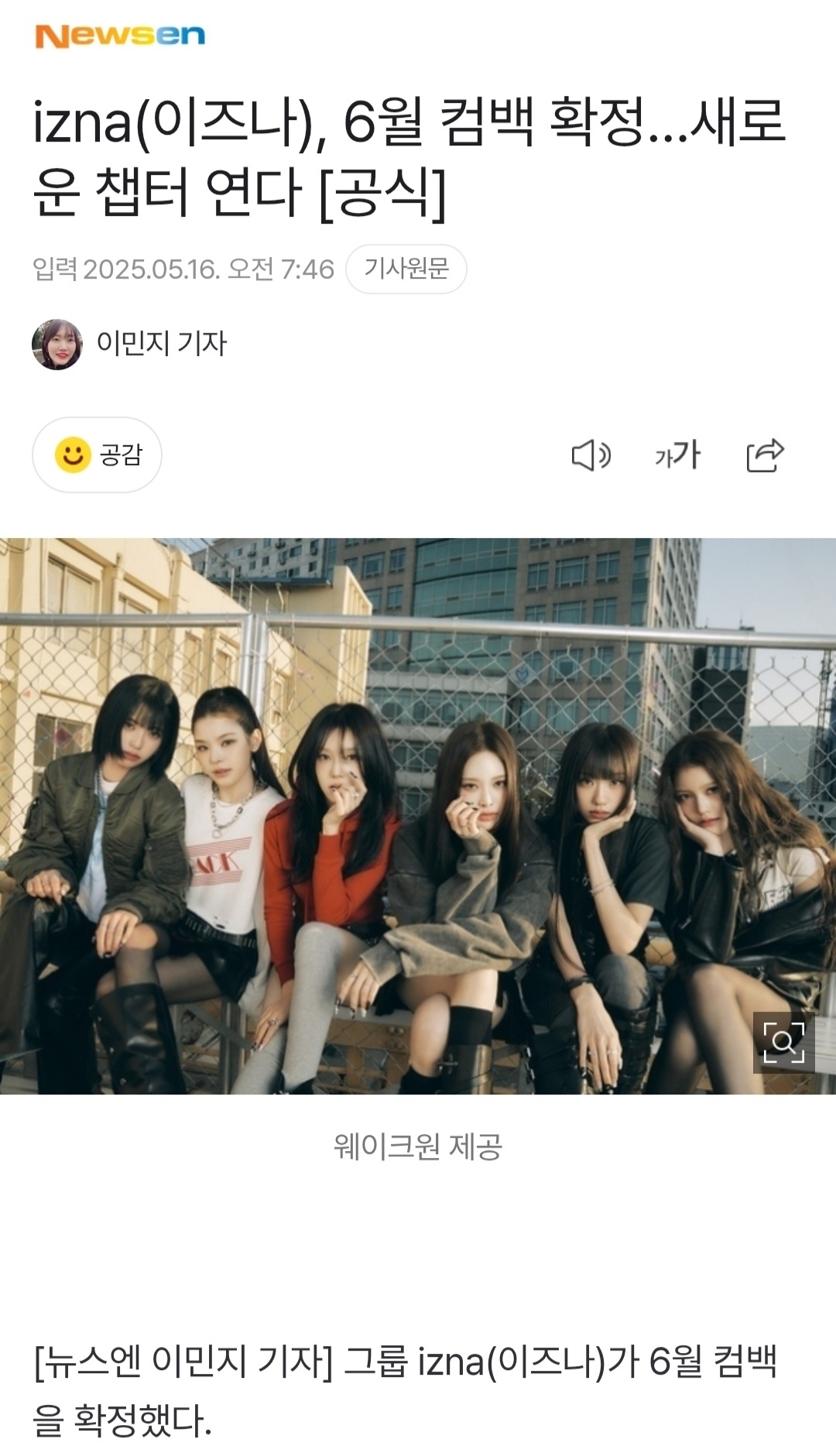836x1456 pixels.
Task: Tap the 공감 reaction button
Action: click(97, 454)
